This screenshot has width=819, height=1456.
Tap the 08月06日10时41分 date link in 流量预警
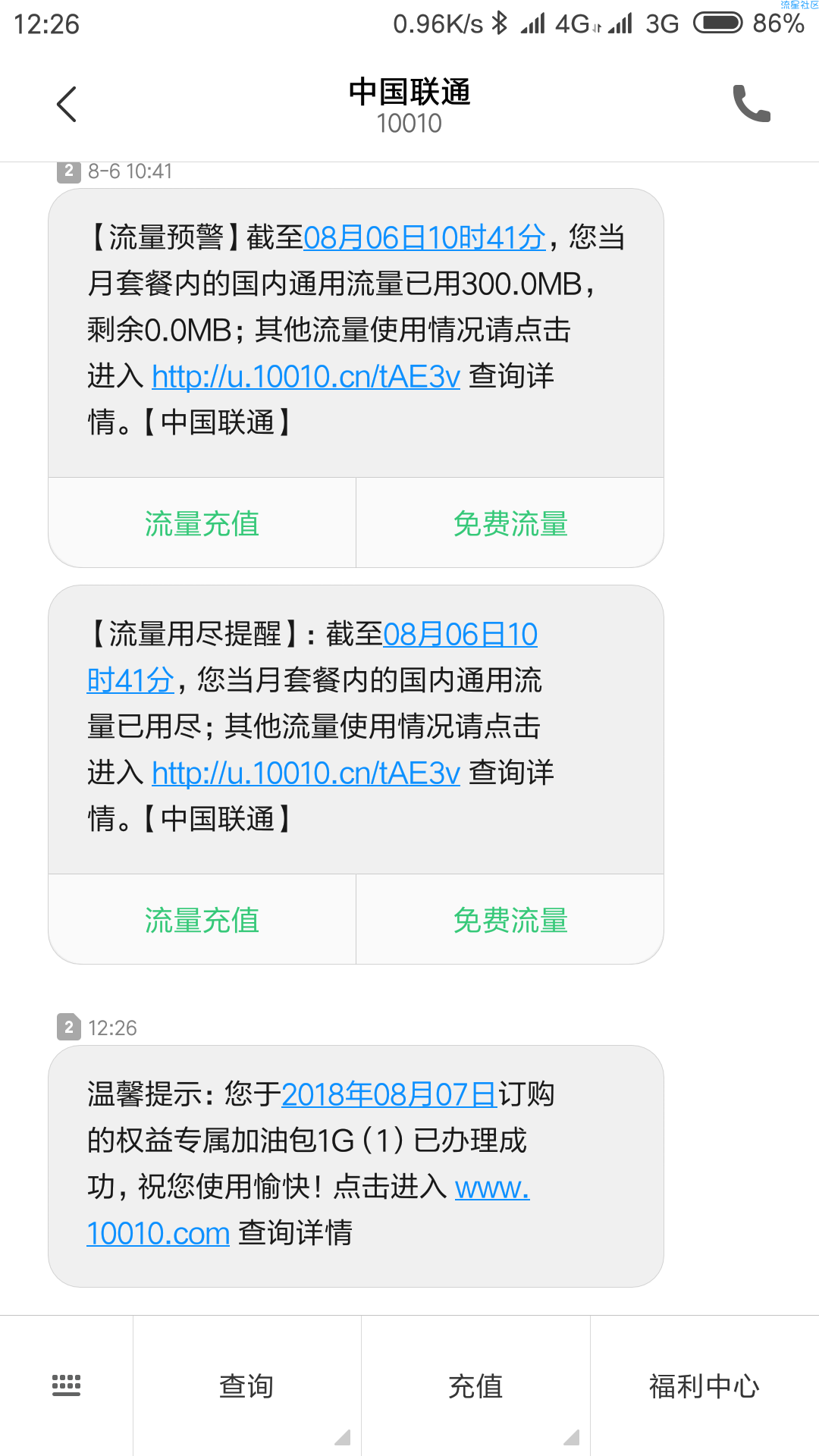425,238
